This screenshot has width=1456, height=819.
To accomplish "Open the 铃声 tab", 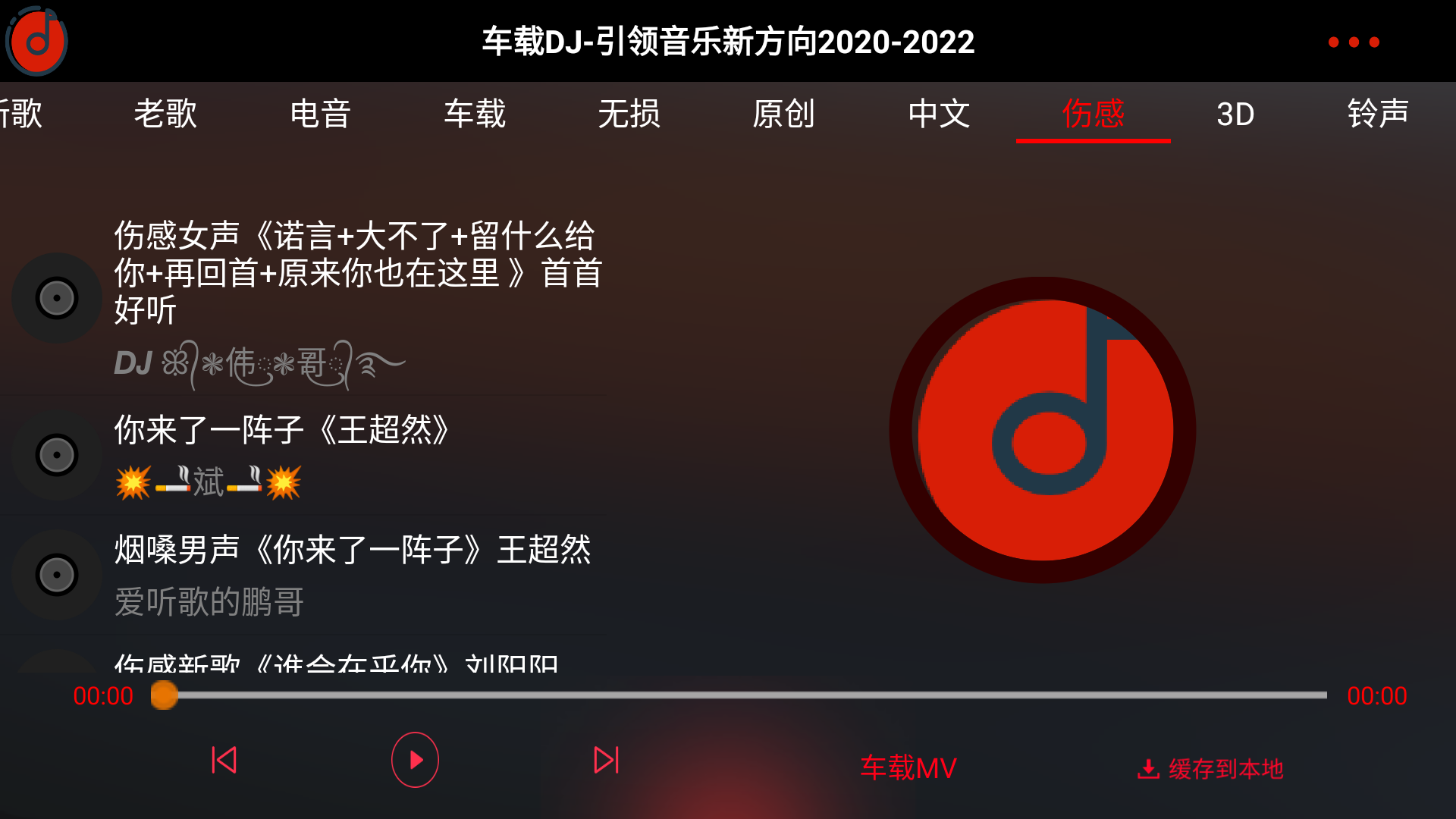I will click(x=1378, y=114).
